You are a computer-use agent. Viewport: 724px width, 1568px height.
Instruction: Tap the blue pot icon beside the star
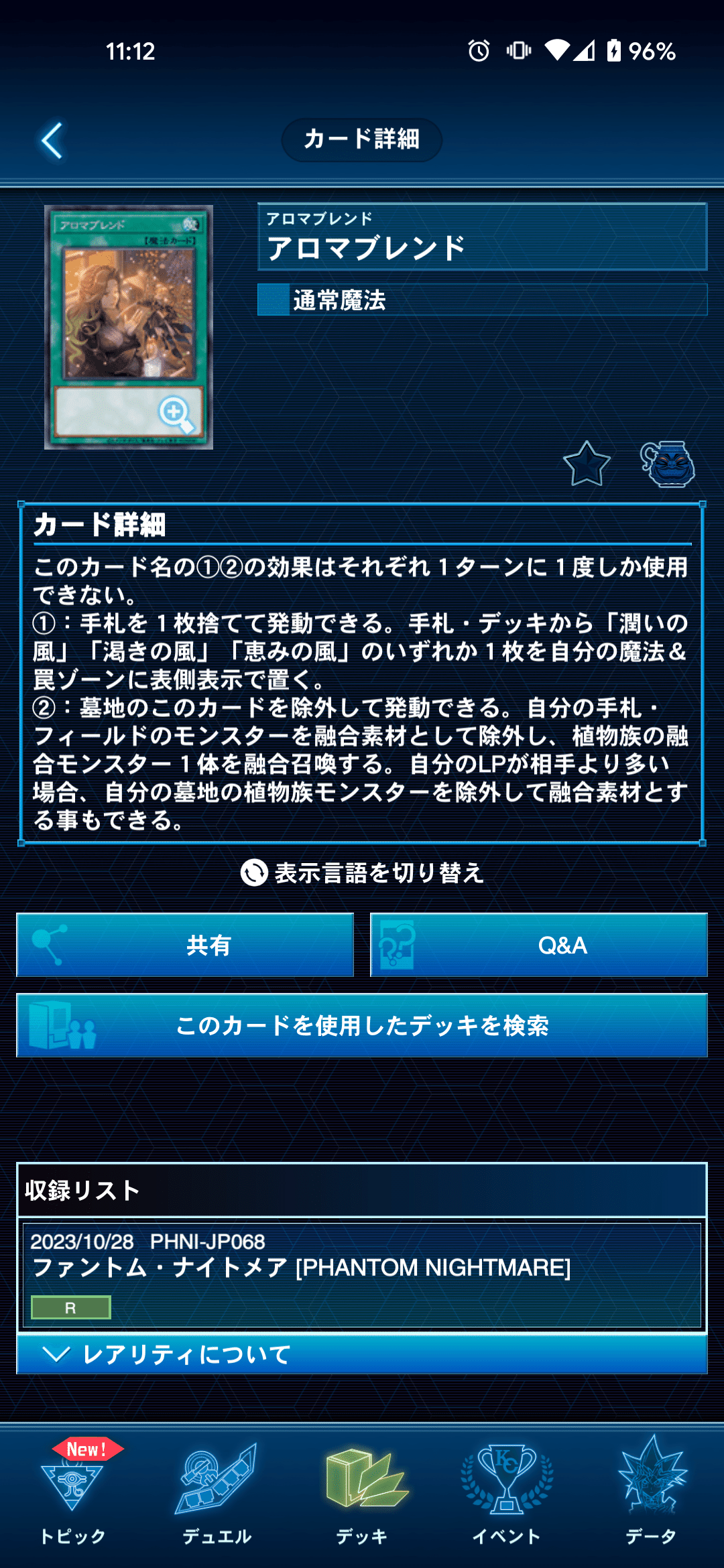point(668,464)
